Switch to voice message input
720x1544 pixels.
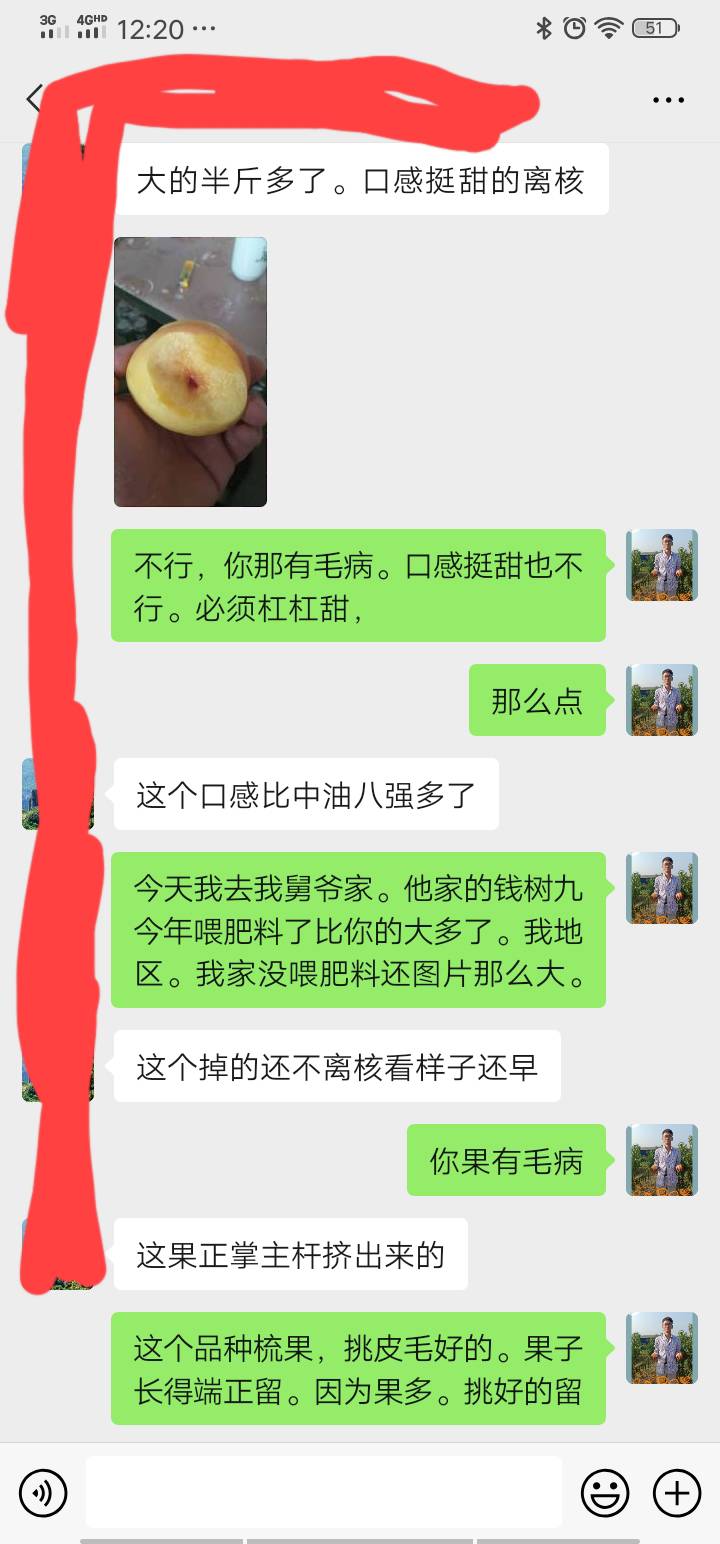point(43,1493)
